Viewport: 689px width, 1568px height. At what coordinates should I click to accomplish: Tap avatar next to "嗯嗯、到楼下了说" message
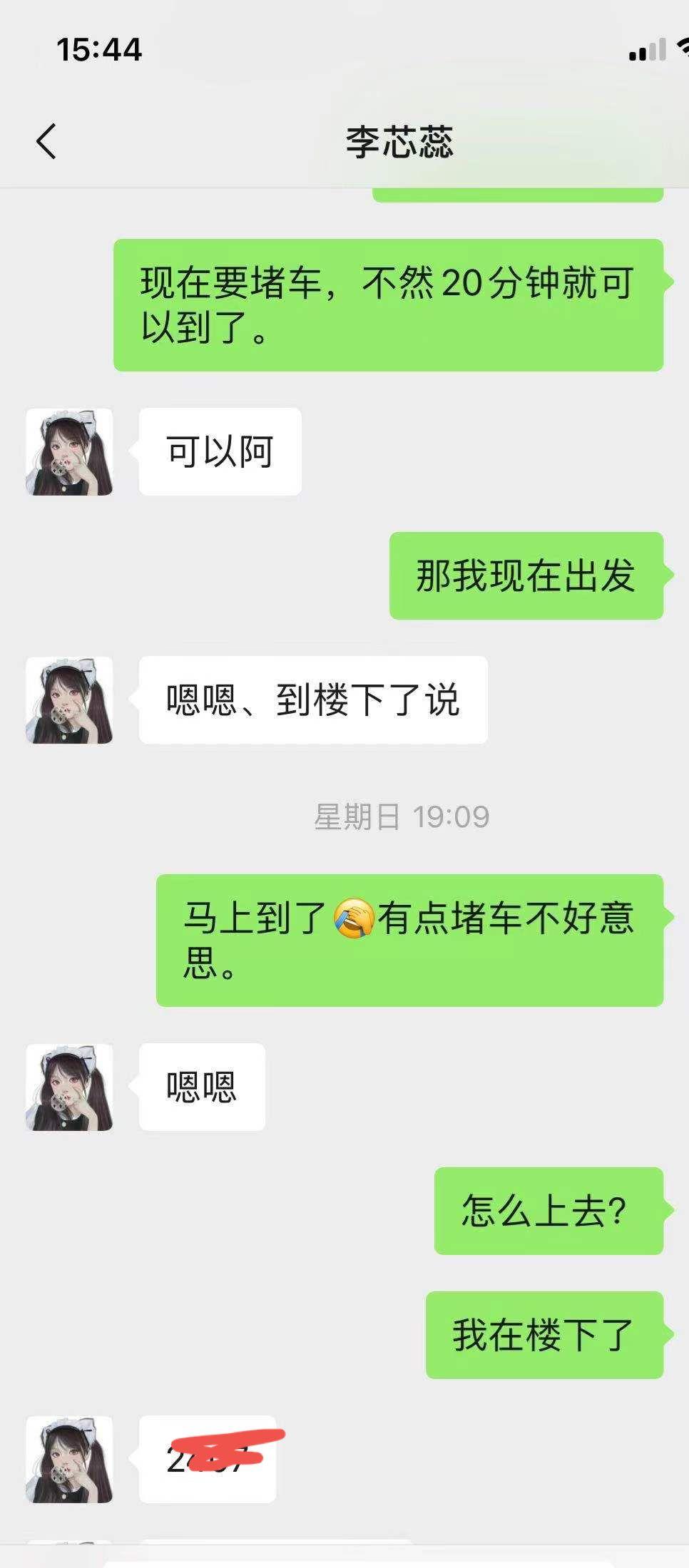pos(69,700)
